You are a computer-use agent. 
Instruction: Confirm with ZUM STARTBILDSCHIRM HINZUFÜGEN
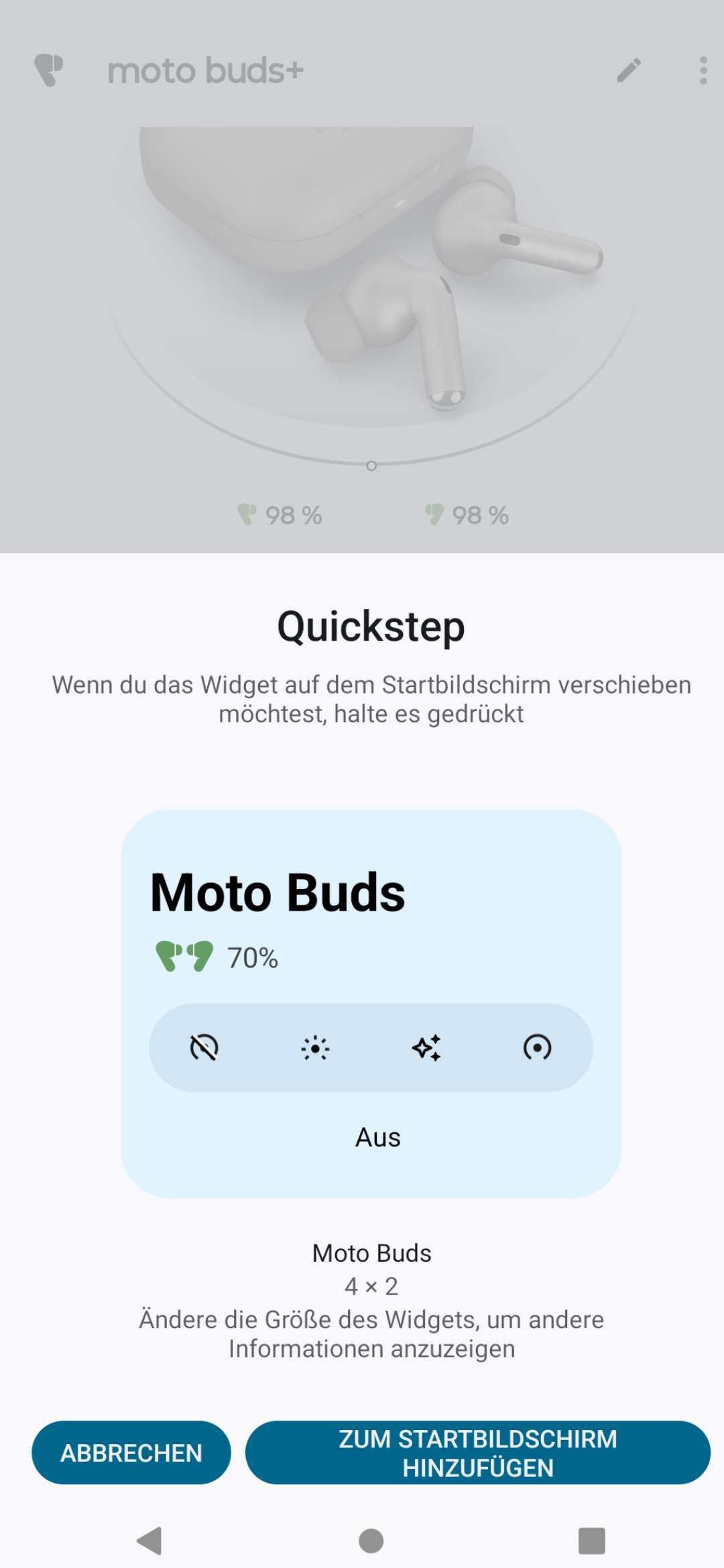coord(478,1453)
